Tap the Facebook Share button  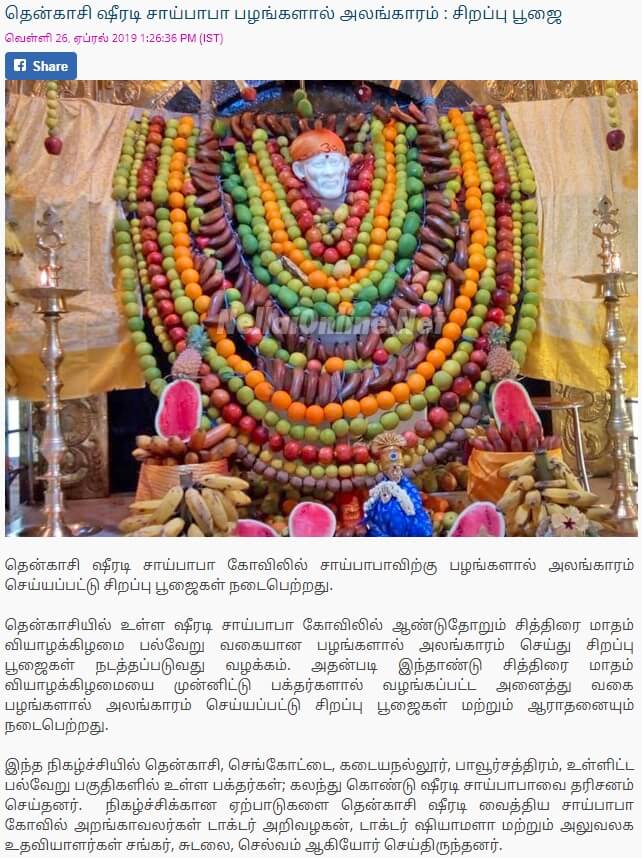pos(41,66)
